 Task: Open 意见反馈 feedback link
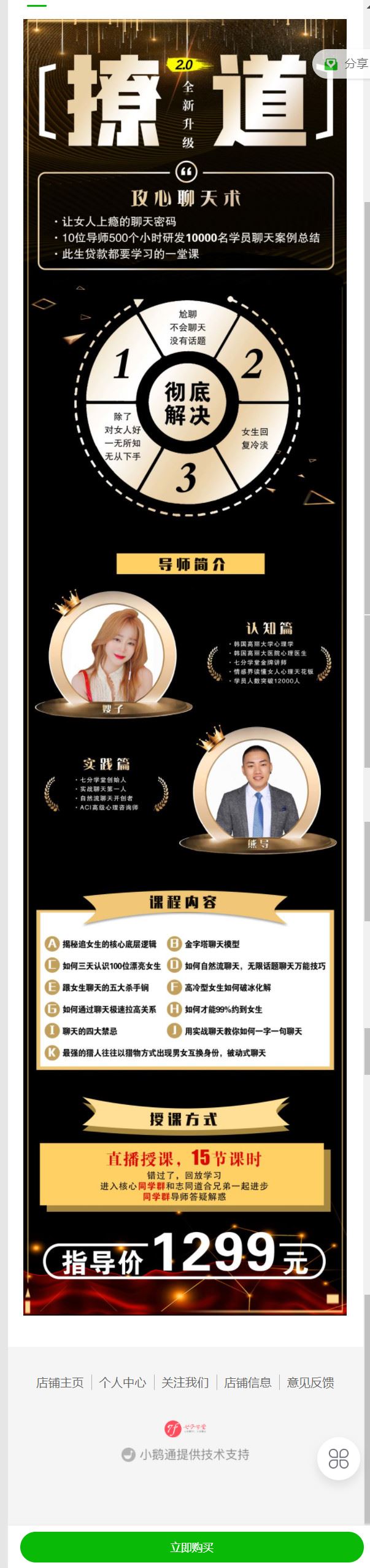[x=310, y=1382]
